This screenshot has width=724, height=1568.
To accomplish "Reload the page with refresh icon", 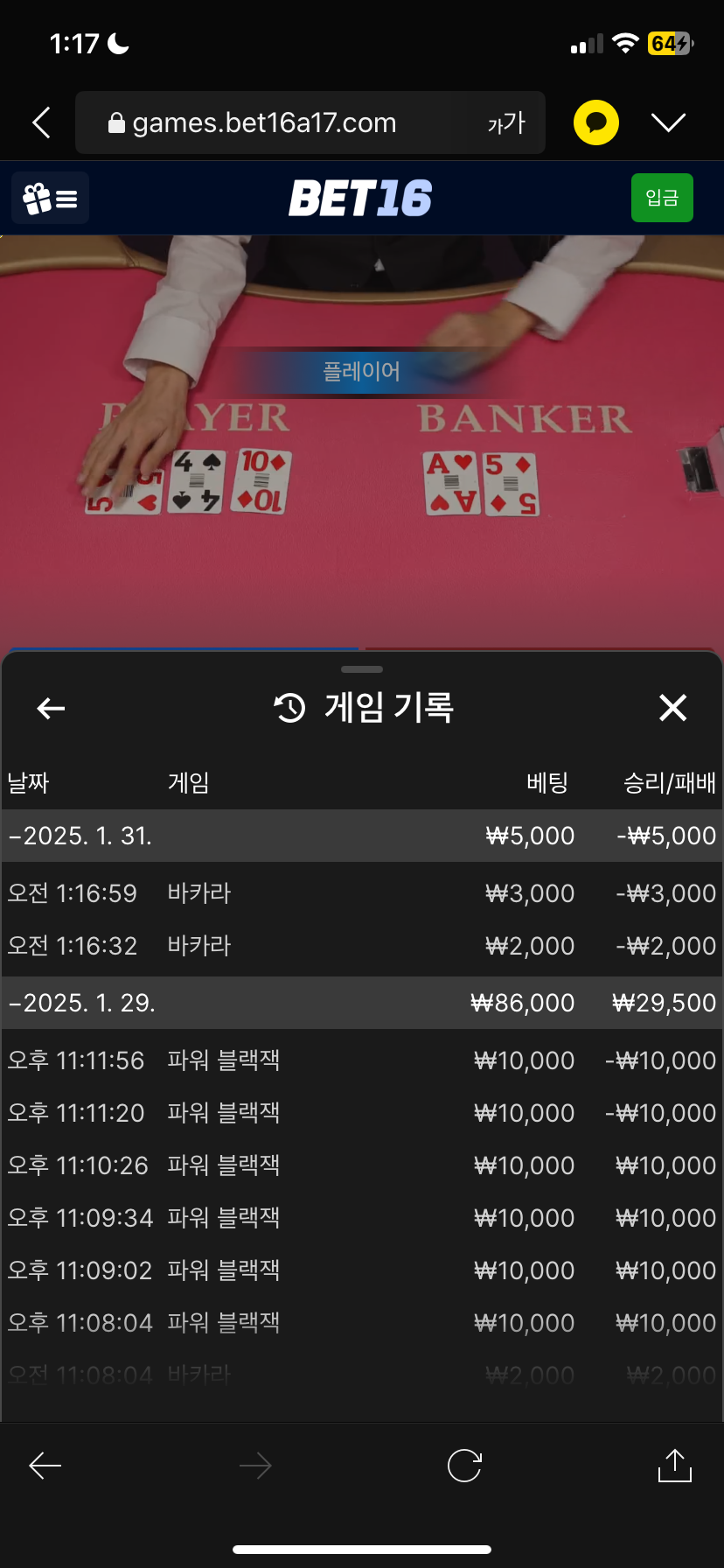I will click(x=464, y=1466).
